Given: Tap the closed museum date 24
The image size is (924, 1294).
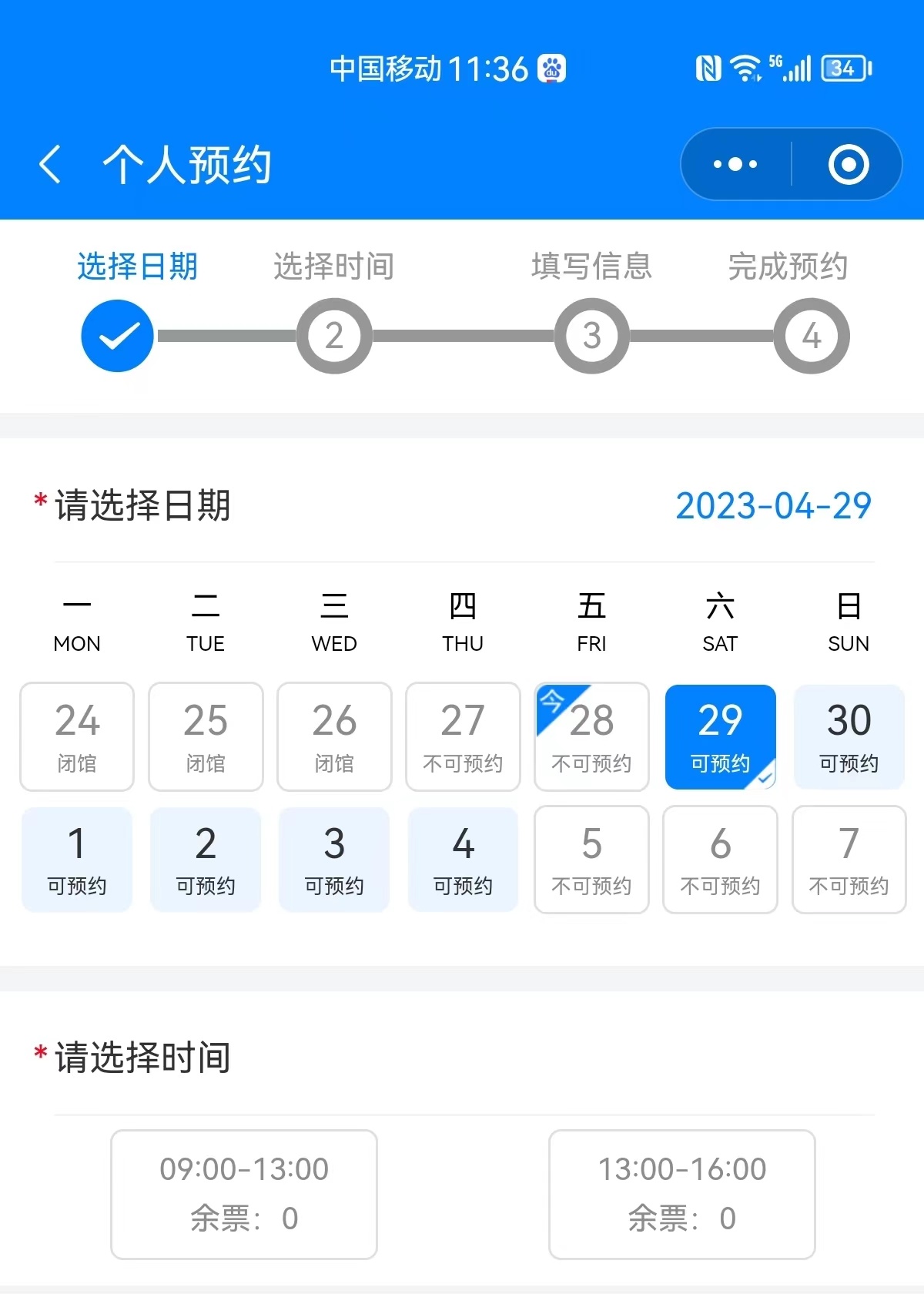Looking at the screenshot, I should pos(76,736).
